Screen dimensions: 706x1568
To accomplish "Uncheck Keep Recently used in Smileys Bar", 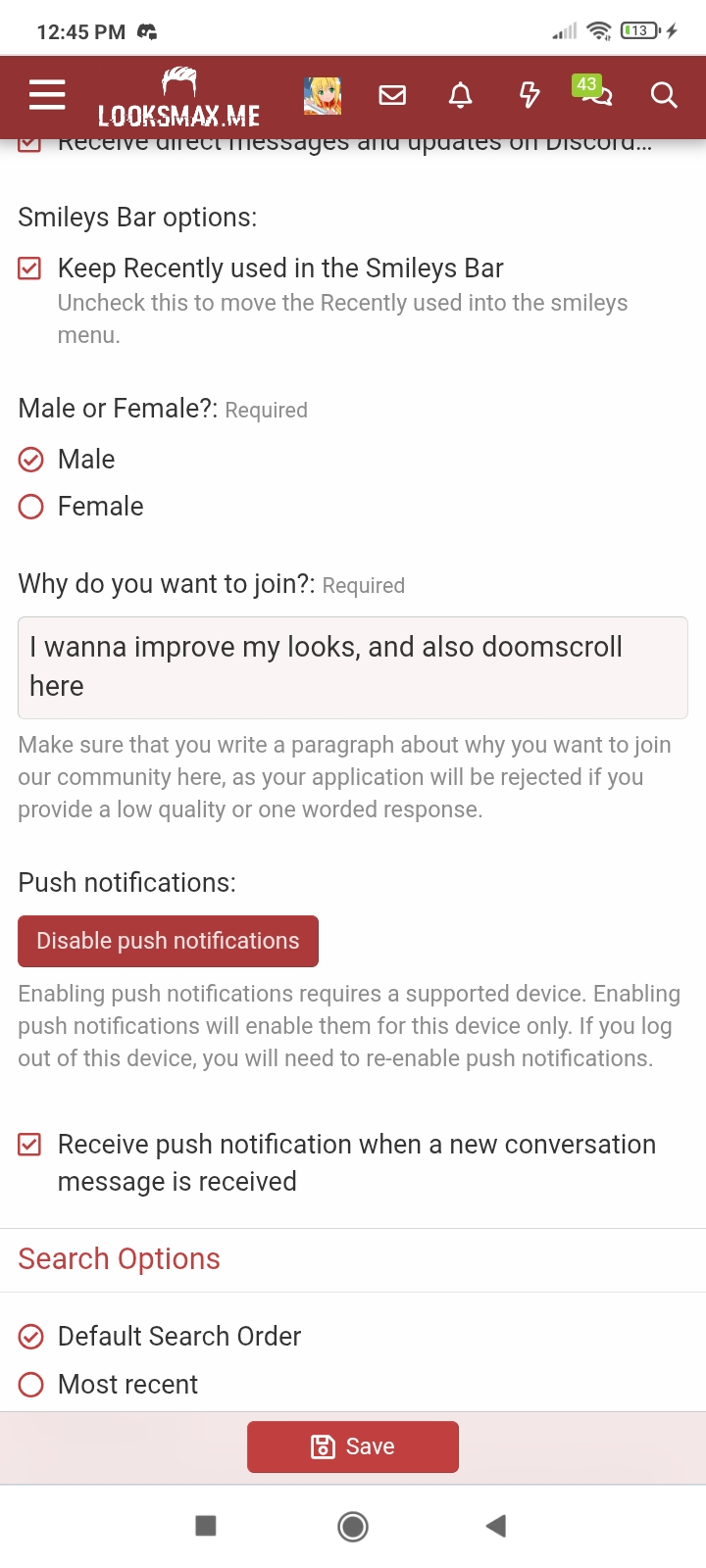I will 30,268.
